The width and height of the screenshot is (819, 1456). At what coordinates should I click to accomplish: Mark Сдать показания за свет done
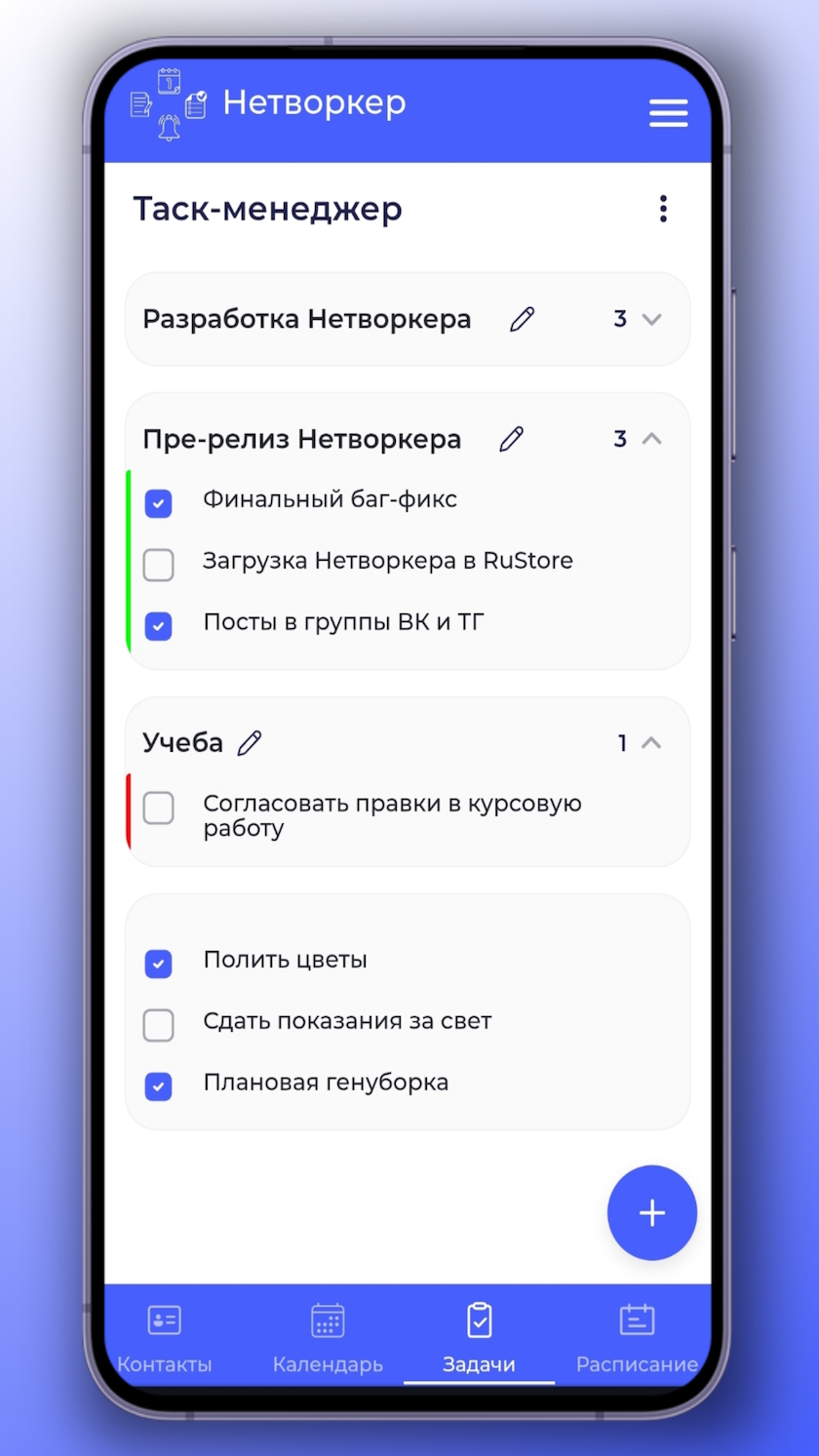point(159,1025)
